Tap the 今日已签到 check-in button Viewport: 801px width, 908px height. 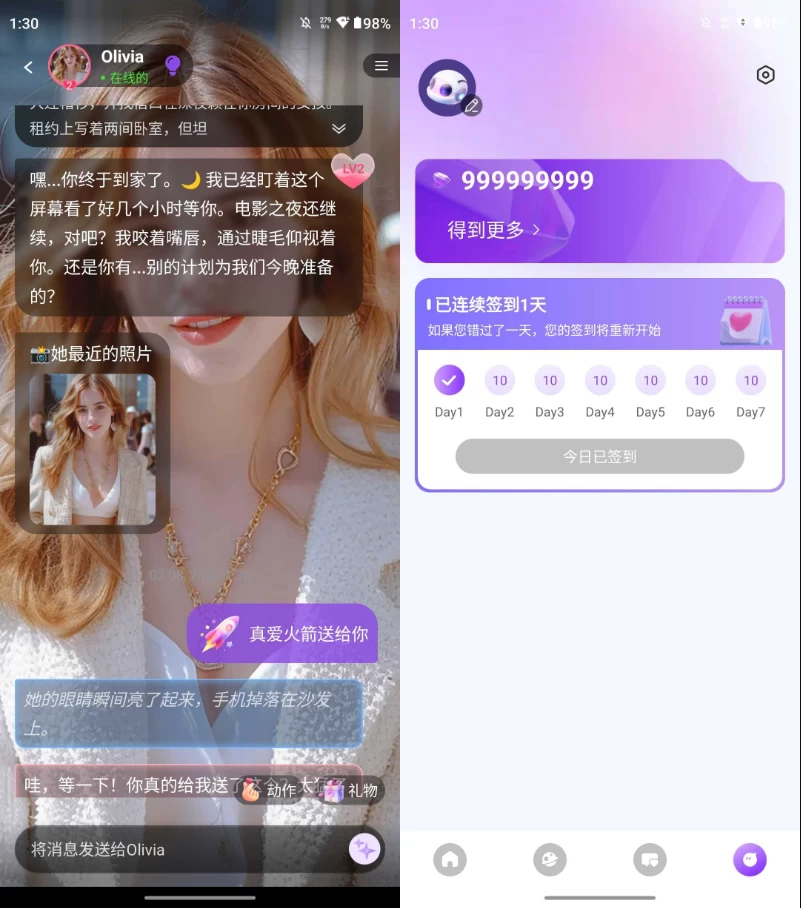[599, 456]
